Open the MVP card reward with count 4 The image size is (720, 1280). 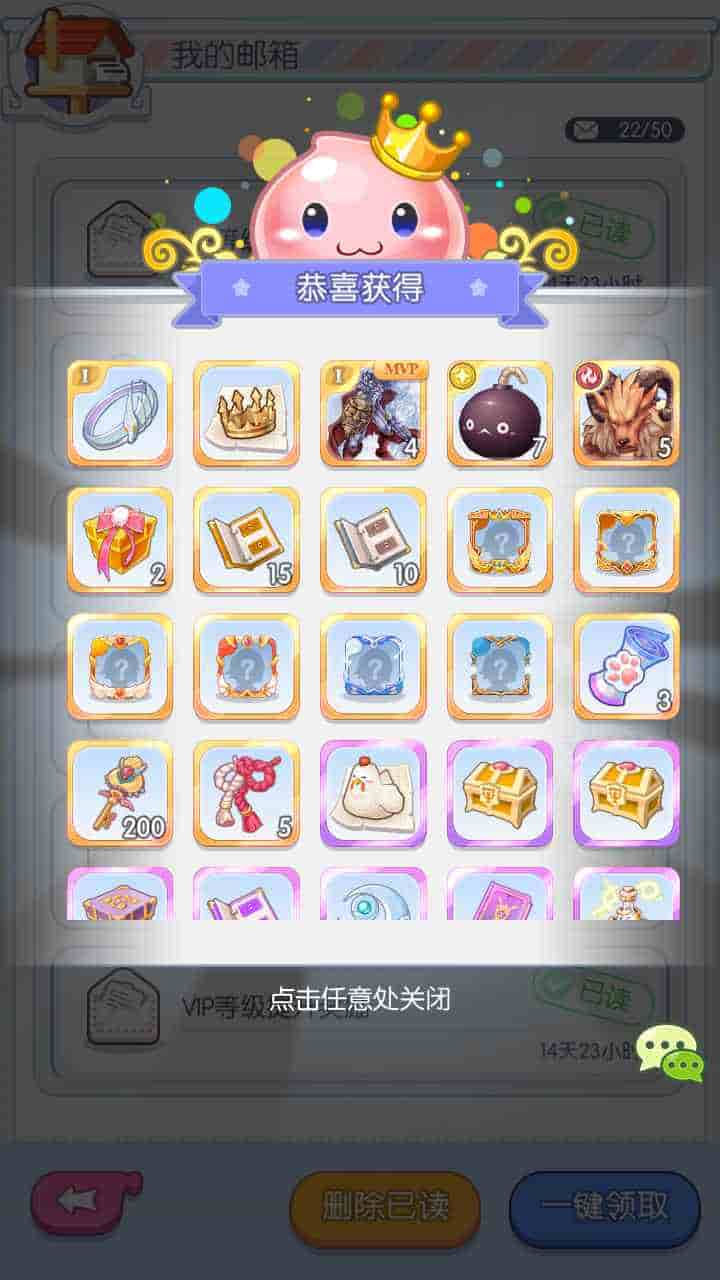373,413
